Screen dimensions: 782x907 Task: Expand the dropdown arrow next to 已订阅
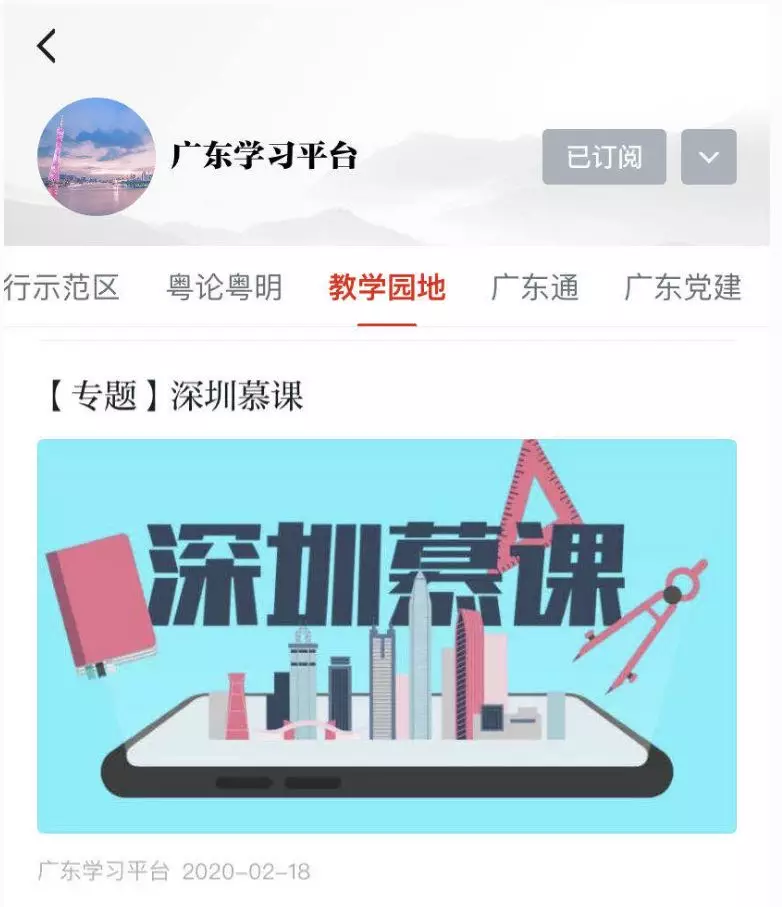(708, 157)
